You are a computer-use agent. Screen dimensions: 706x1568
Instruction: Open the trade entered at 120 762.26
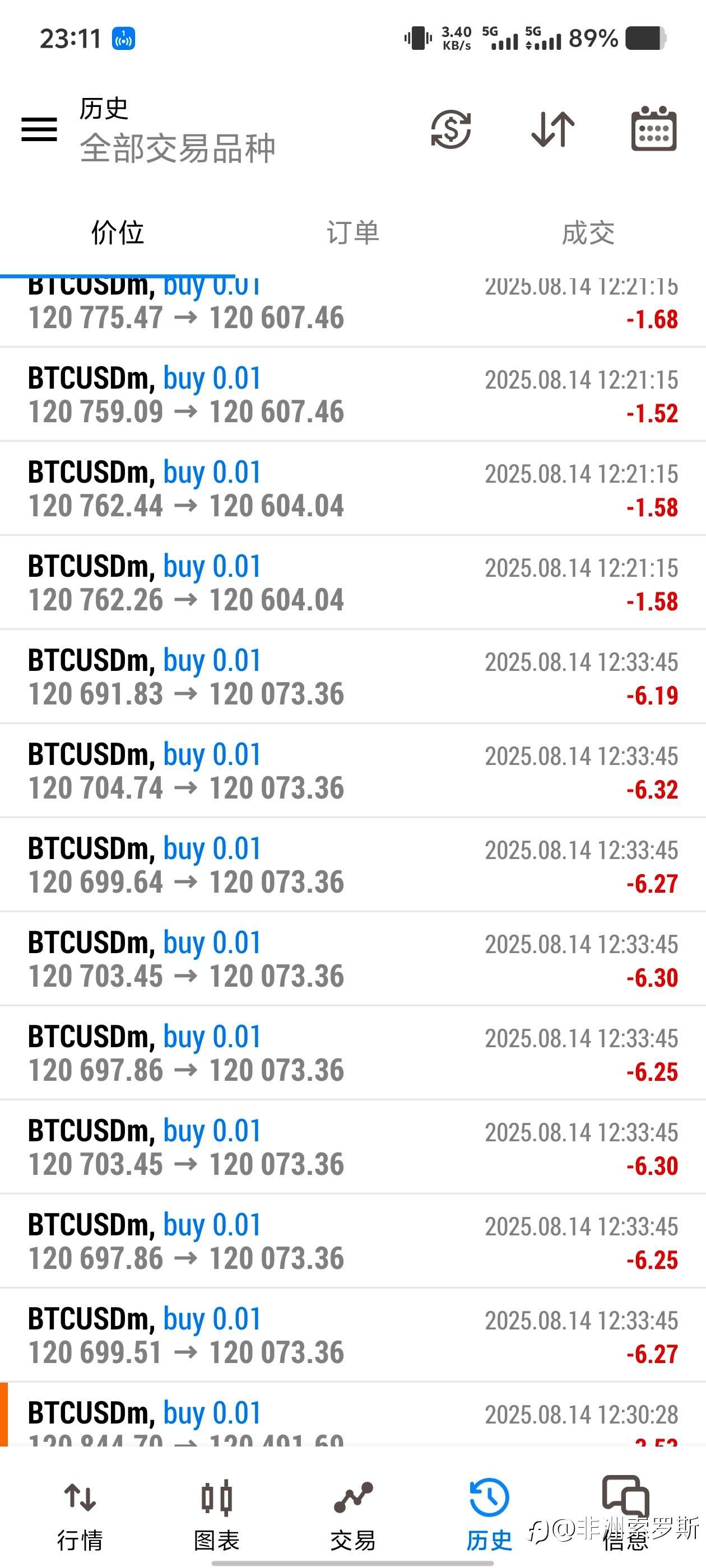352,583
